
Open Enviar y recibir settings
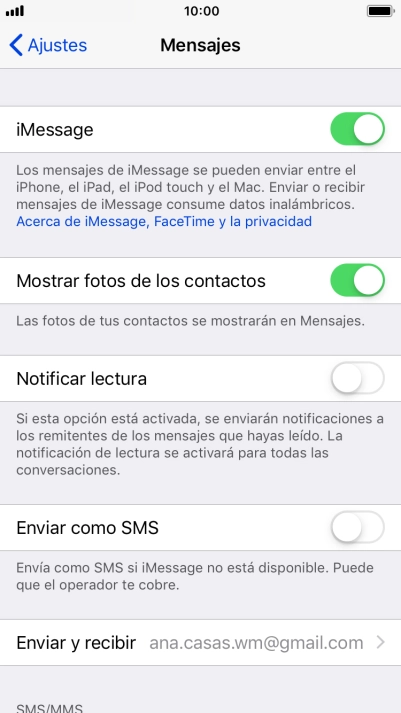(200, 643)
